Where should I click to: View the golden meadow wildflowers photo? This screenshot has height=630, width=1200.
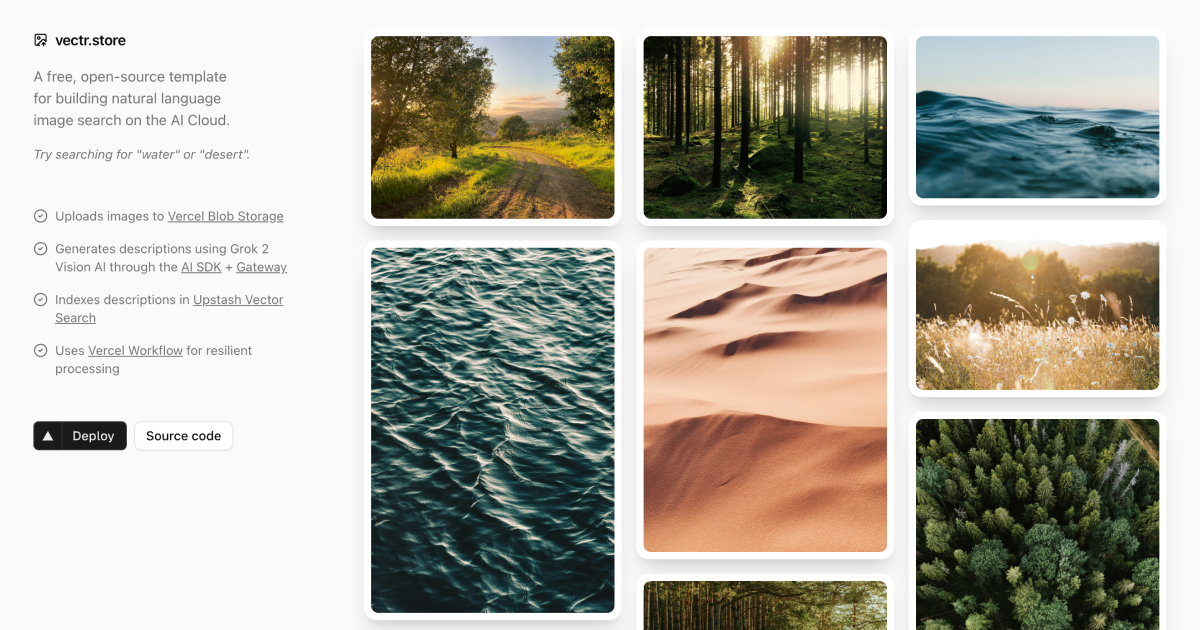[x=1037, y=315]
